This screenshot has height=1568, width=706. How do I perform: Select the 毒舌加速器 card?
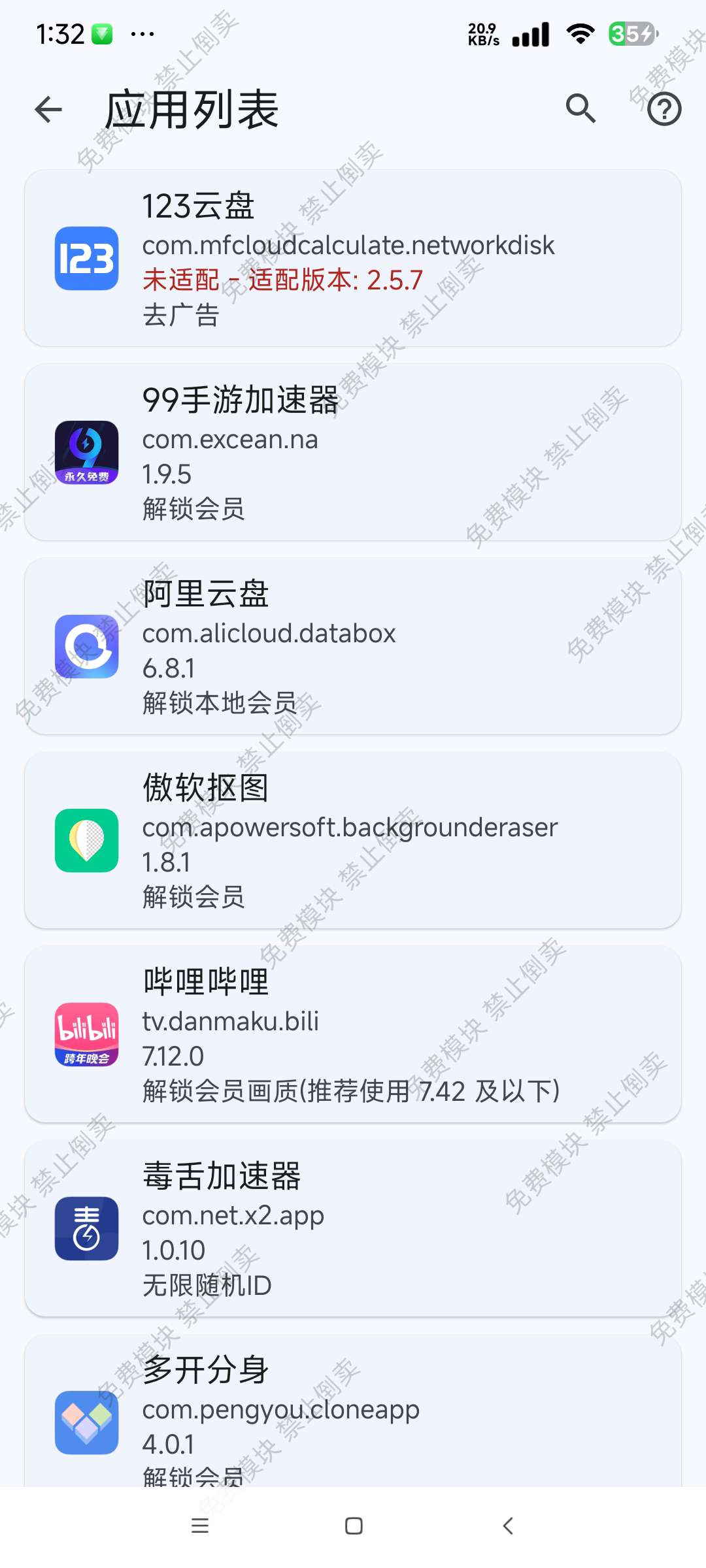point(353,1228)
